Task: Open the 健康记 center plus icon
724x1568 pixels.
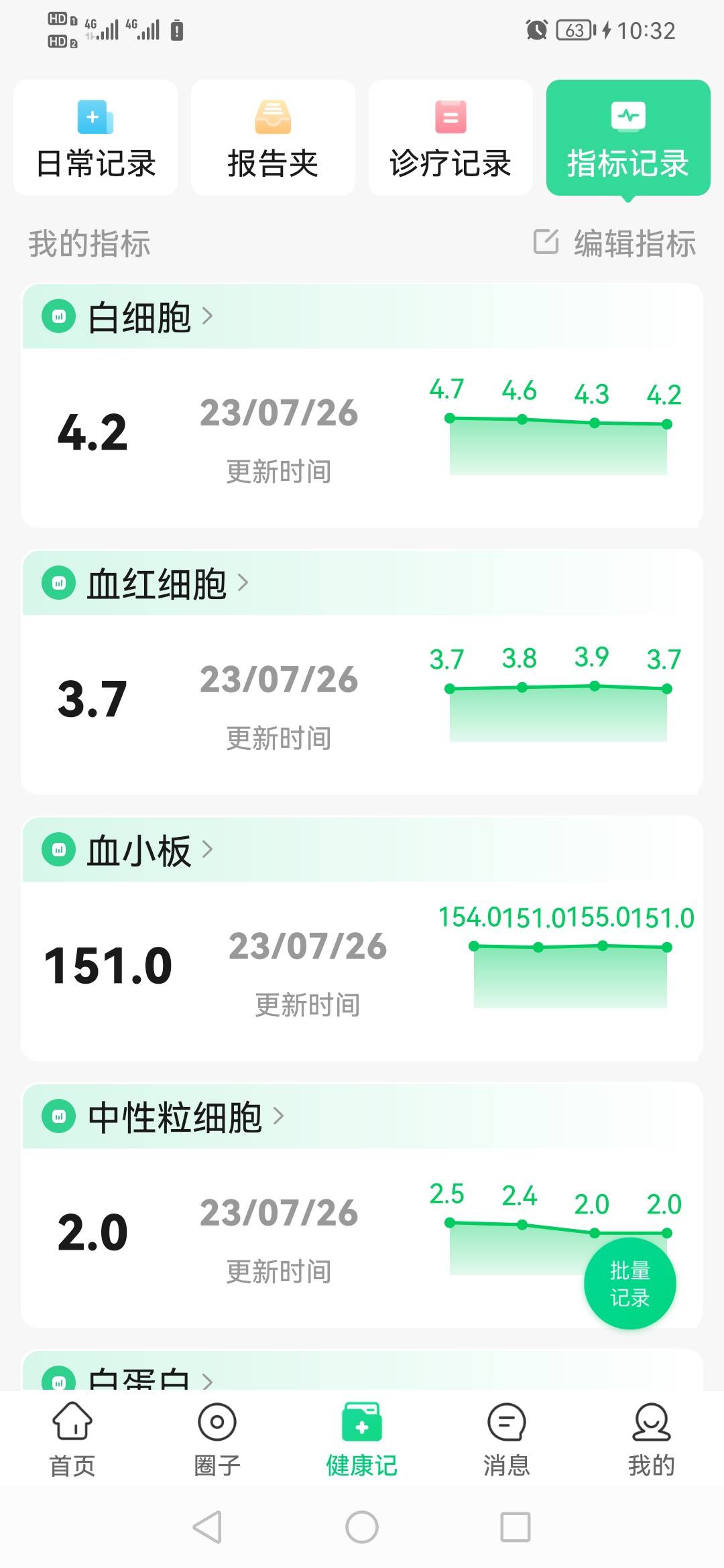Action: tap(361, 1421)
